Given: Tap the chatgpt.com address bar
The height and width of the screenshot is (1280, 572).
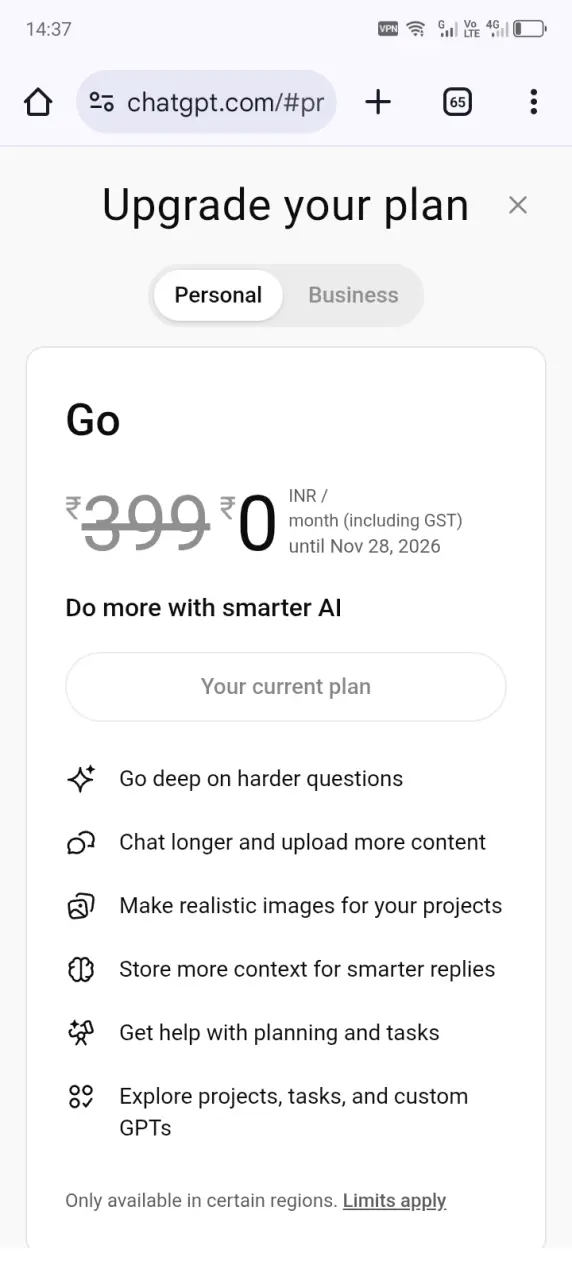Looking at the screenshot, I should [x=206, y=102].
